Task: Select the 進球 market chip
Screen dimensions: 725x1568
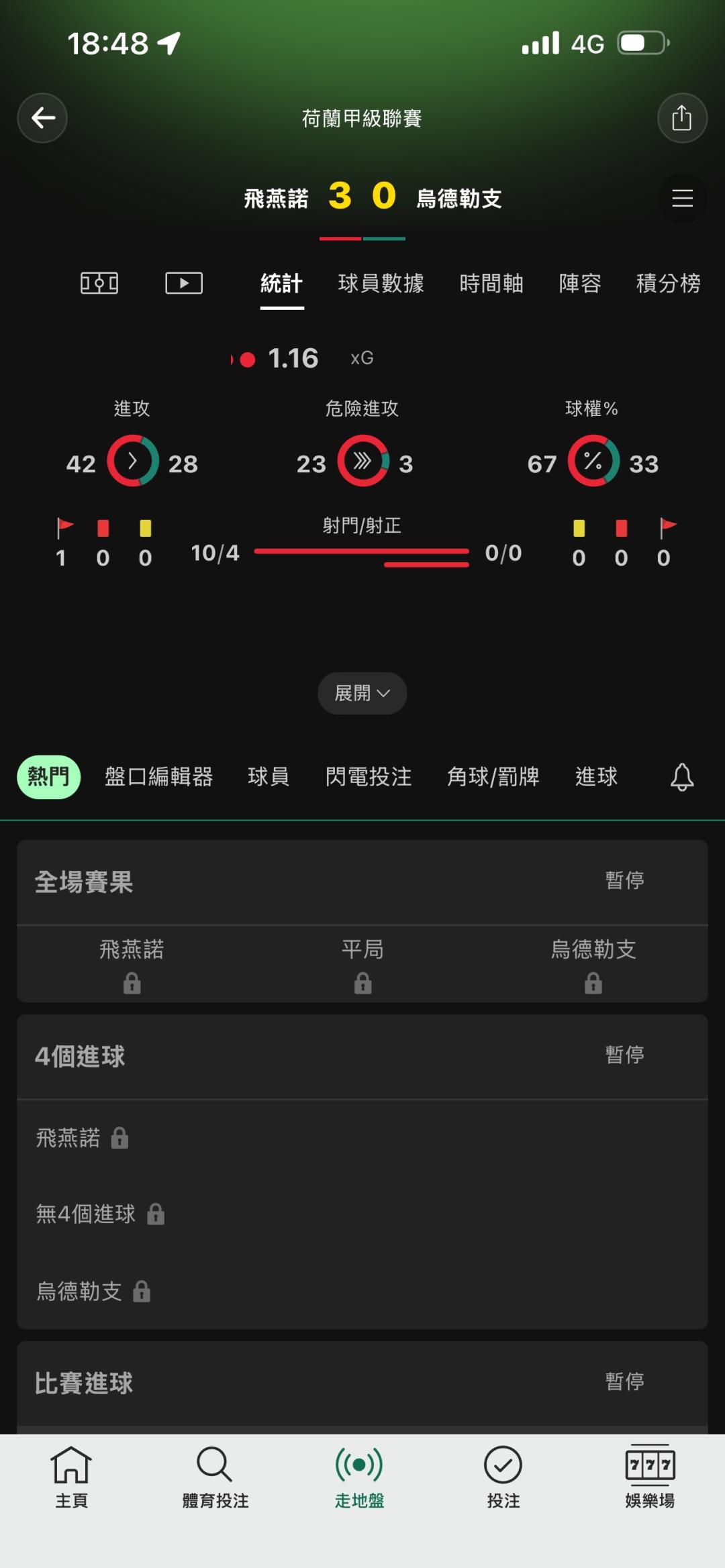Action: 596,777
